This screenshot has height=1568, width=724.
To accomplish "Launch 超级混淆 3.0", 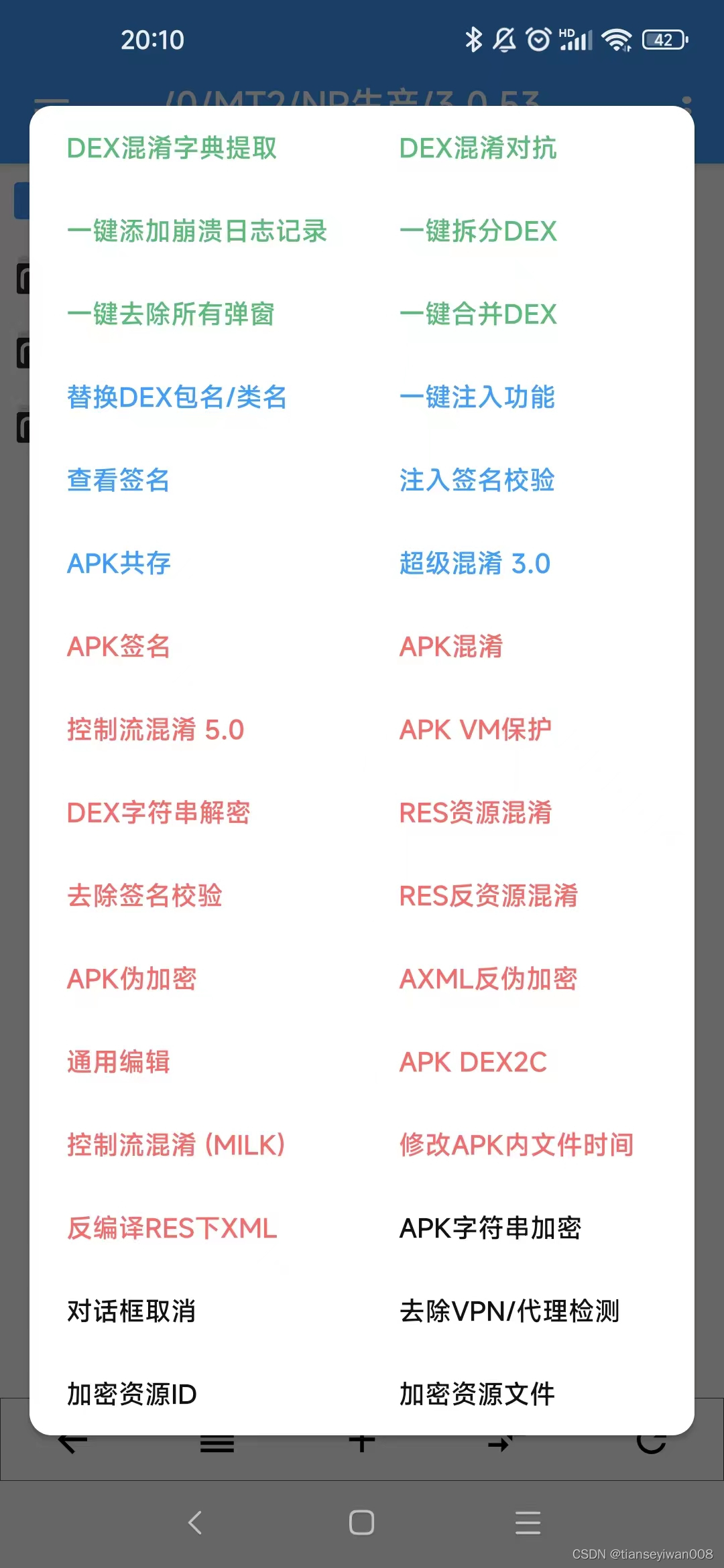I will pos(475,564).
